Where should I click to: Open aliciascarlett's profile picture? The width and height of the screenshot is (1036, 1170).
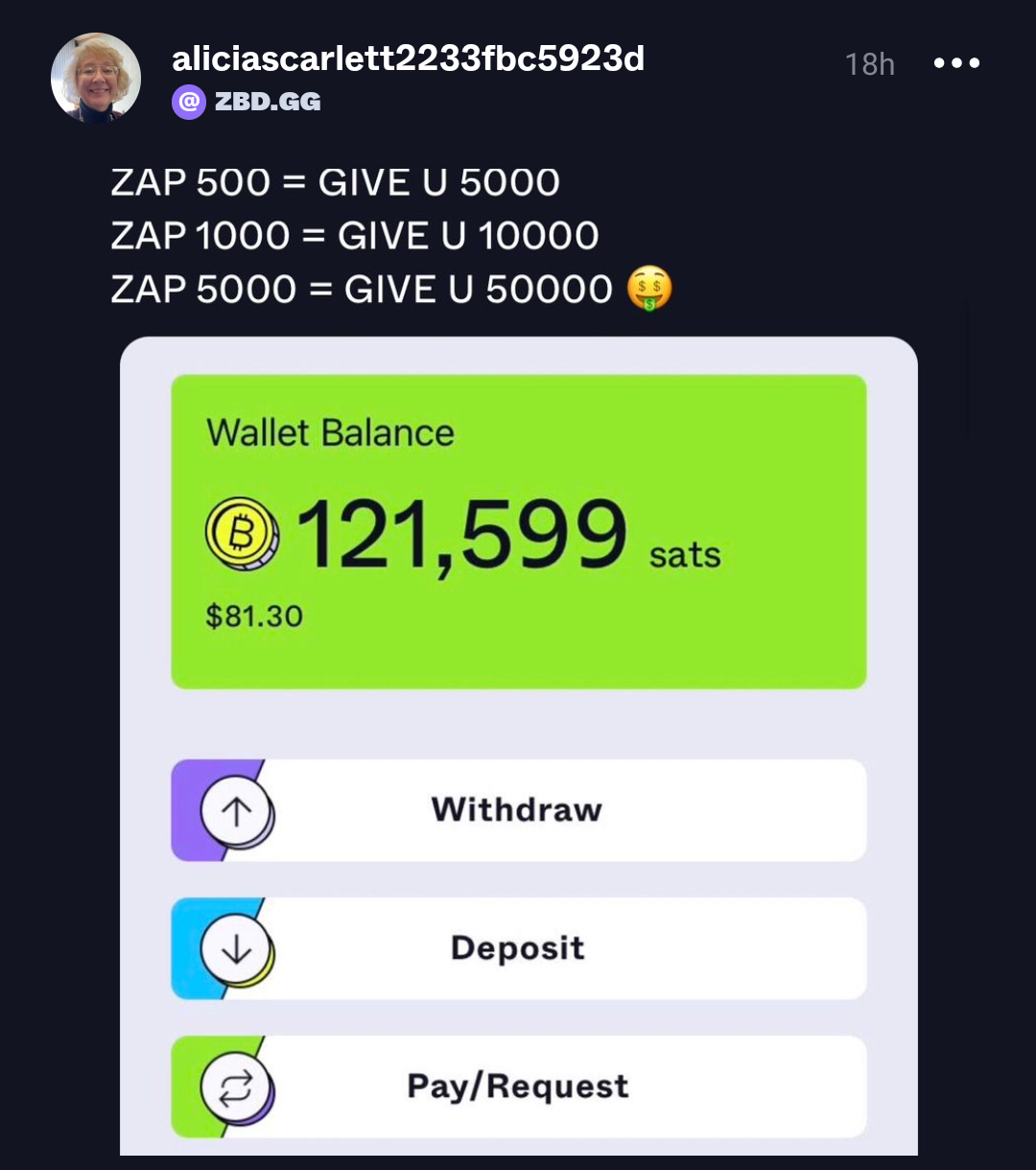pos(96,78)
